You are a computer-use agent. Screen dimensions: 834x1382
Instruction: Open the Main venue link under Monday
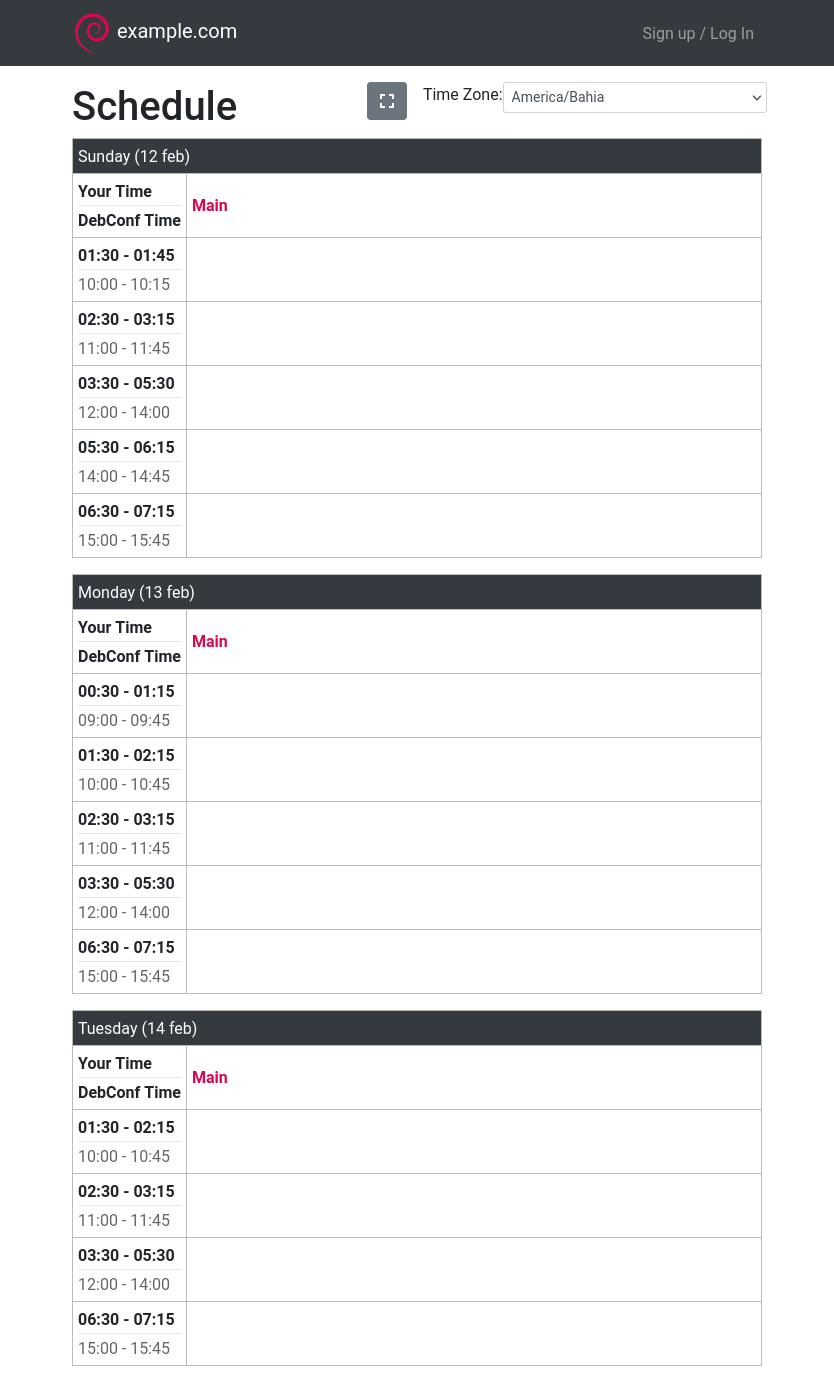click(210, 642)
